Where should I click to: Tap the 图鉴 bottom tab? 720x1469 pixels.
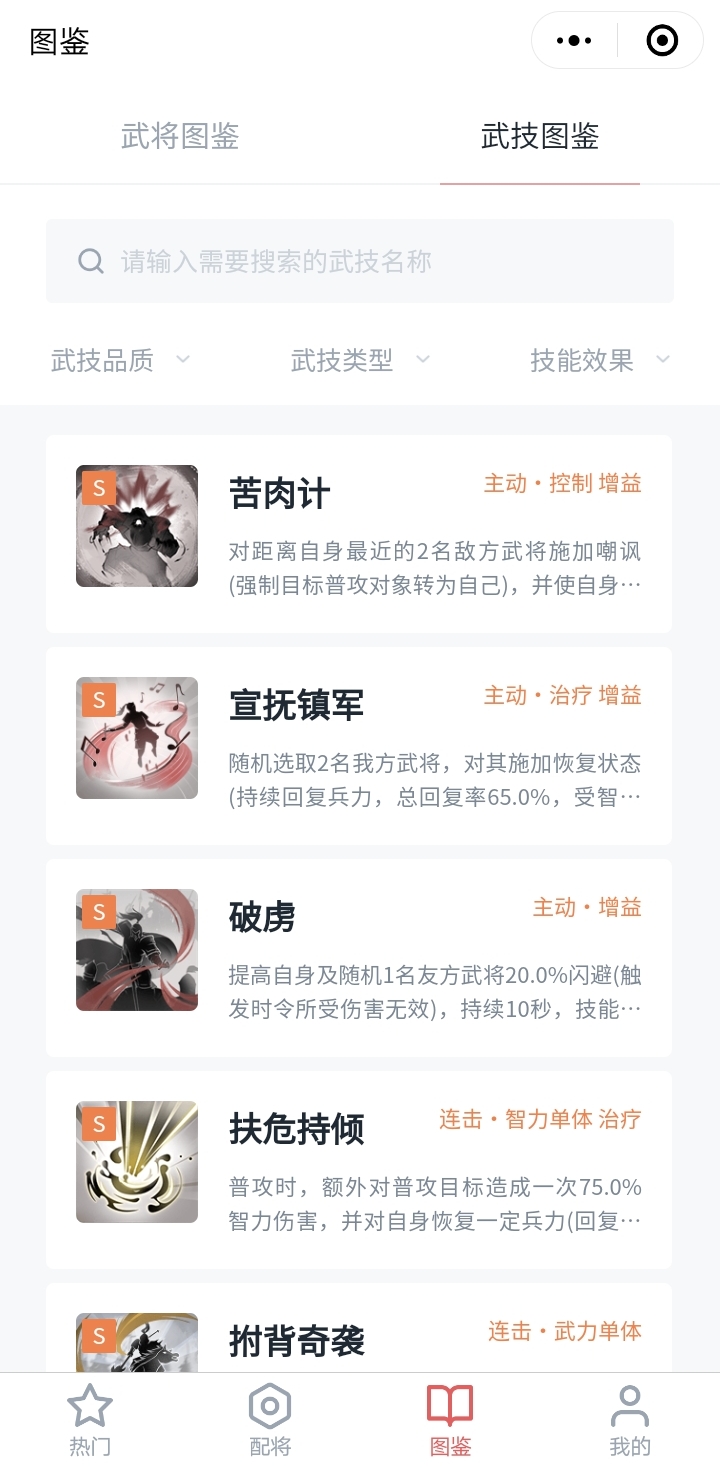tap(450, 1421)
